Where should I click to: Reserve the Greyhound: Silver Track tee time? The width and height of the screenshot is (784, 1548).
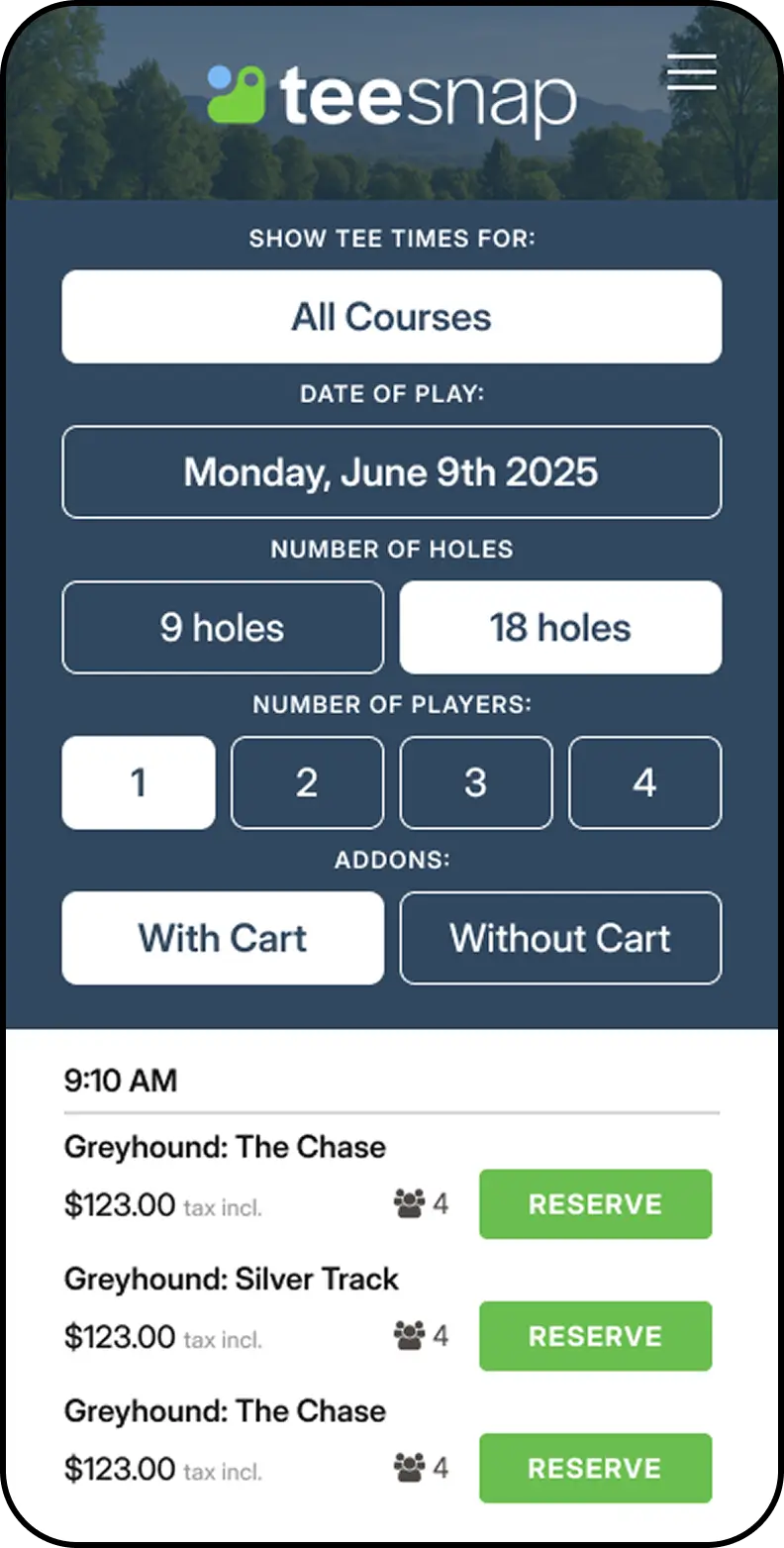pyautogui.click(x=595, y=1336)
